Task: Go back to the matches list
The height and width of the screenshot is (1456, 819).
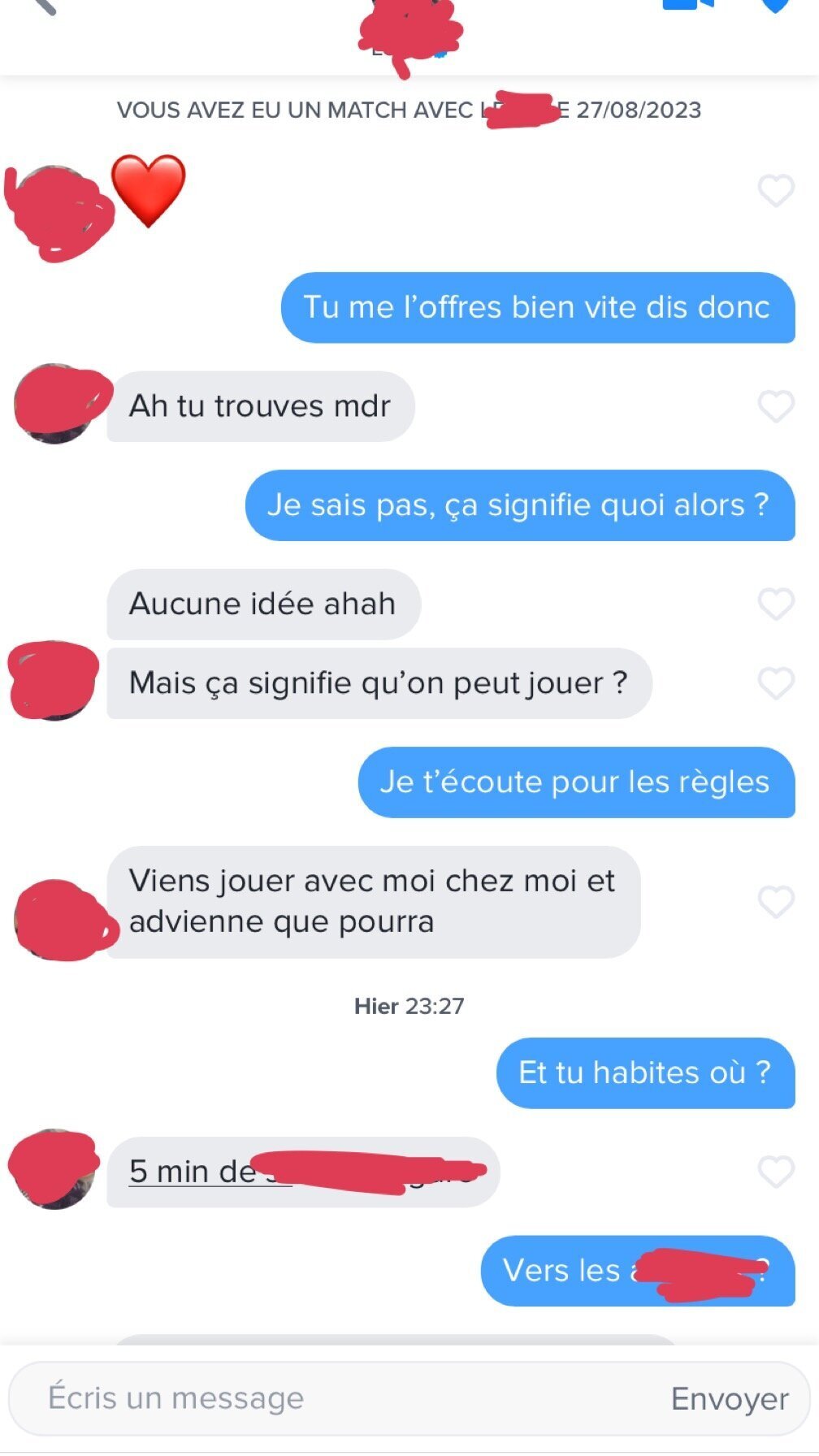Action: [42, 6]
